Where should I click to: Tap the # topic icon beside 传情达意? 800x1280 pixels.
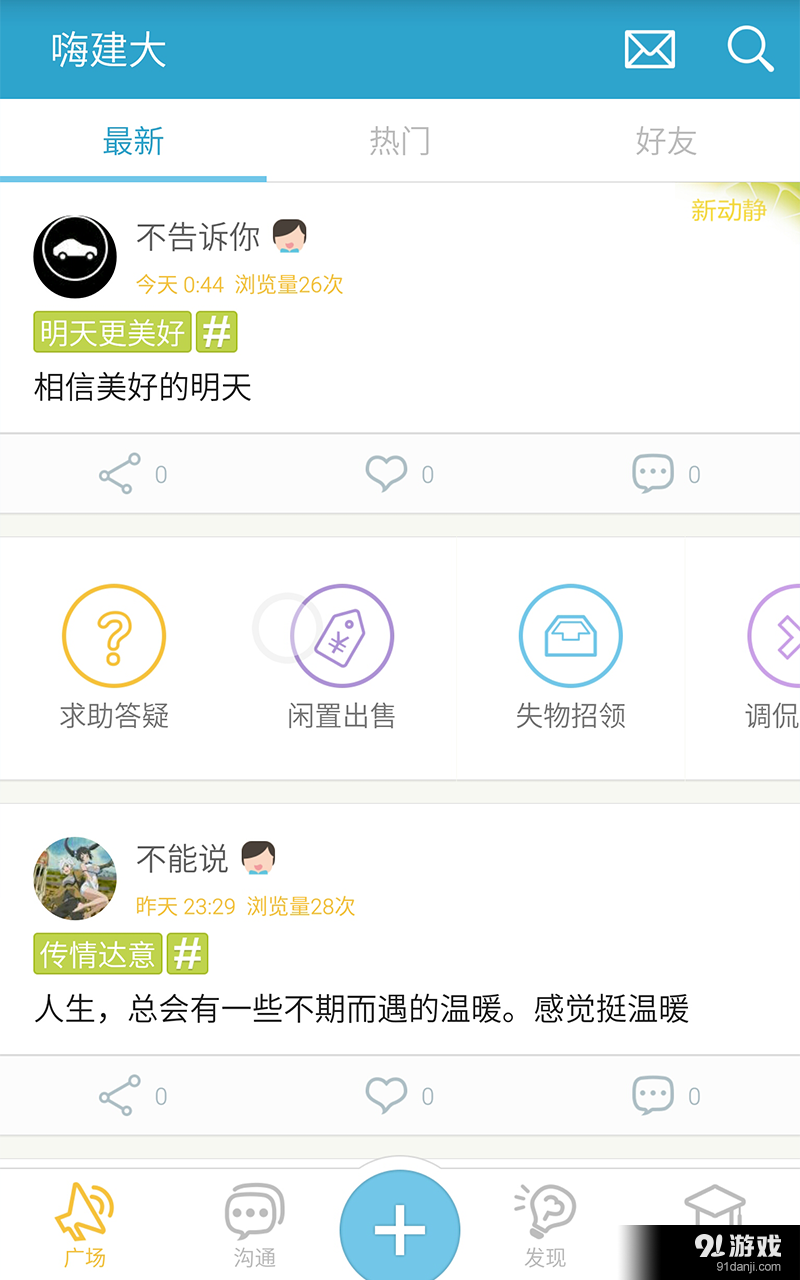coord(188,953)
